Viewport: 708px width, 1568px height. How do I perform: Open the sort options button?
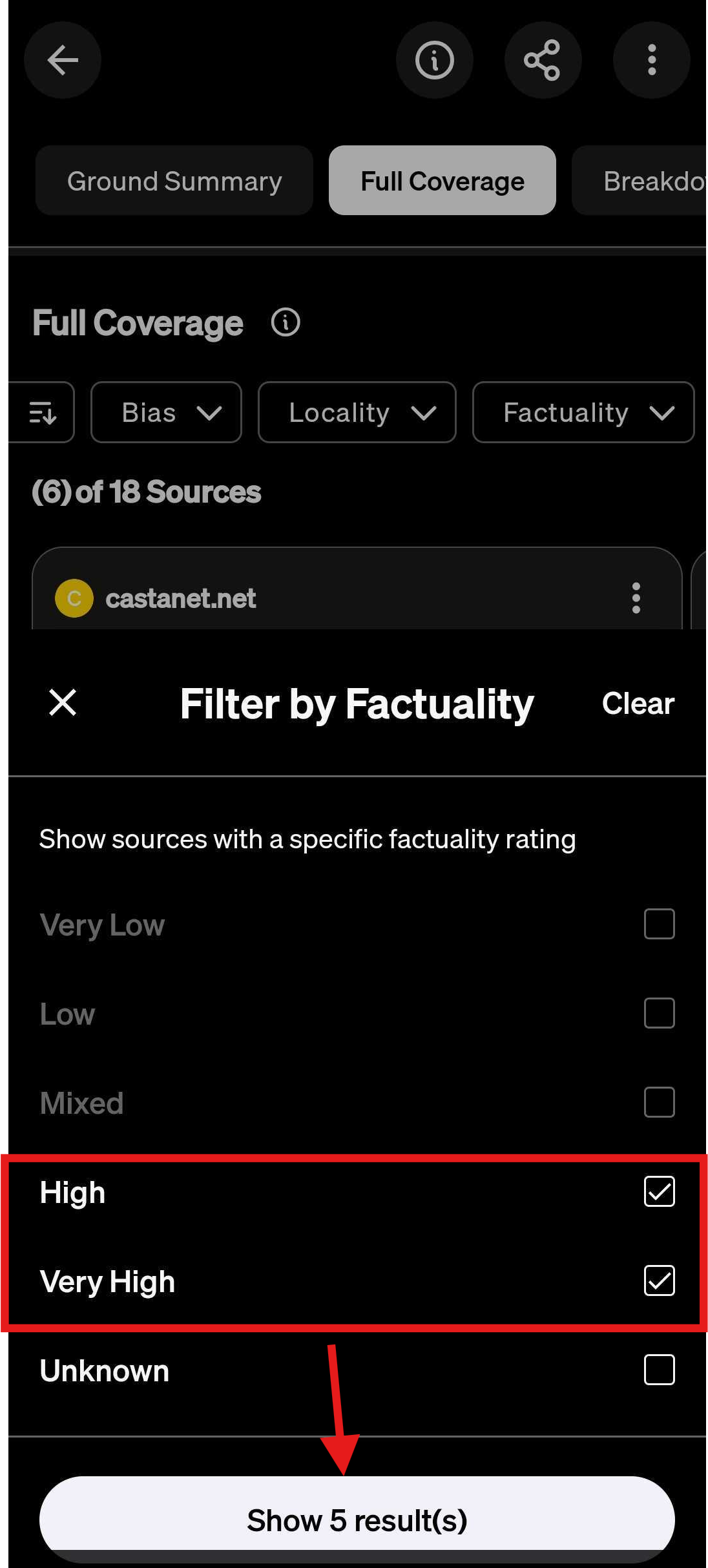[x=43, y=412]
